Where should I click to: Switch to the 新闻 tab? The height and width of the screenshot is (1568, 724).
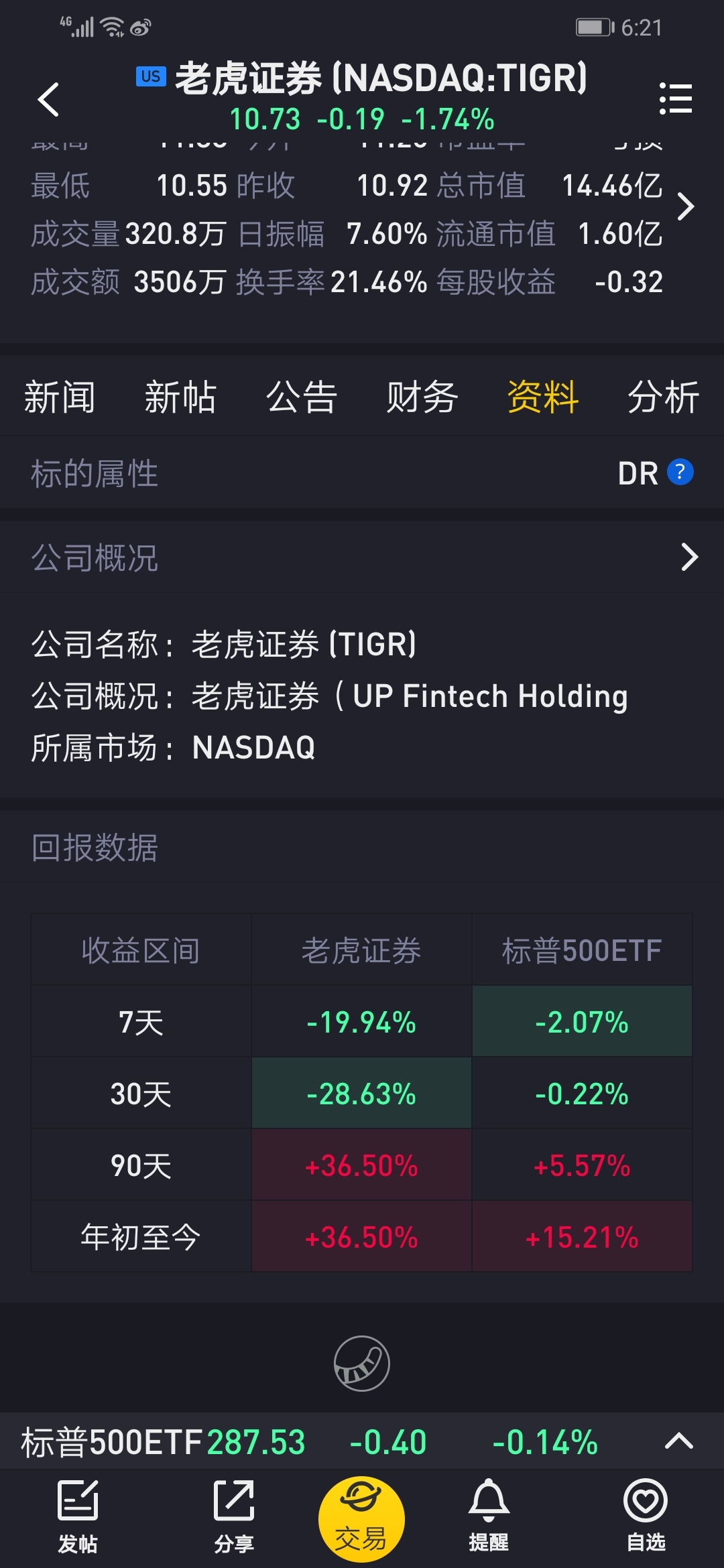pos(60,397)
